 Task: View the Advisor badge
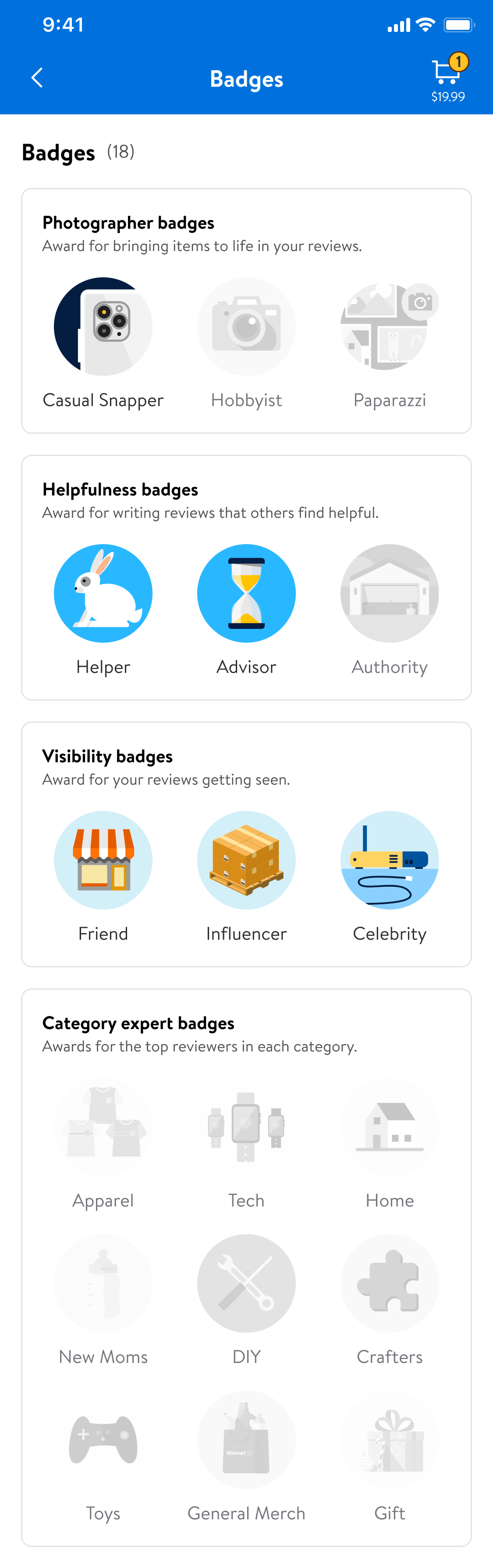246,594
